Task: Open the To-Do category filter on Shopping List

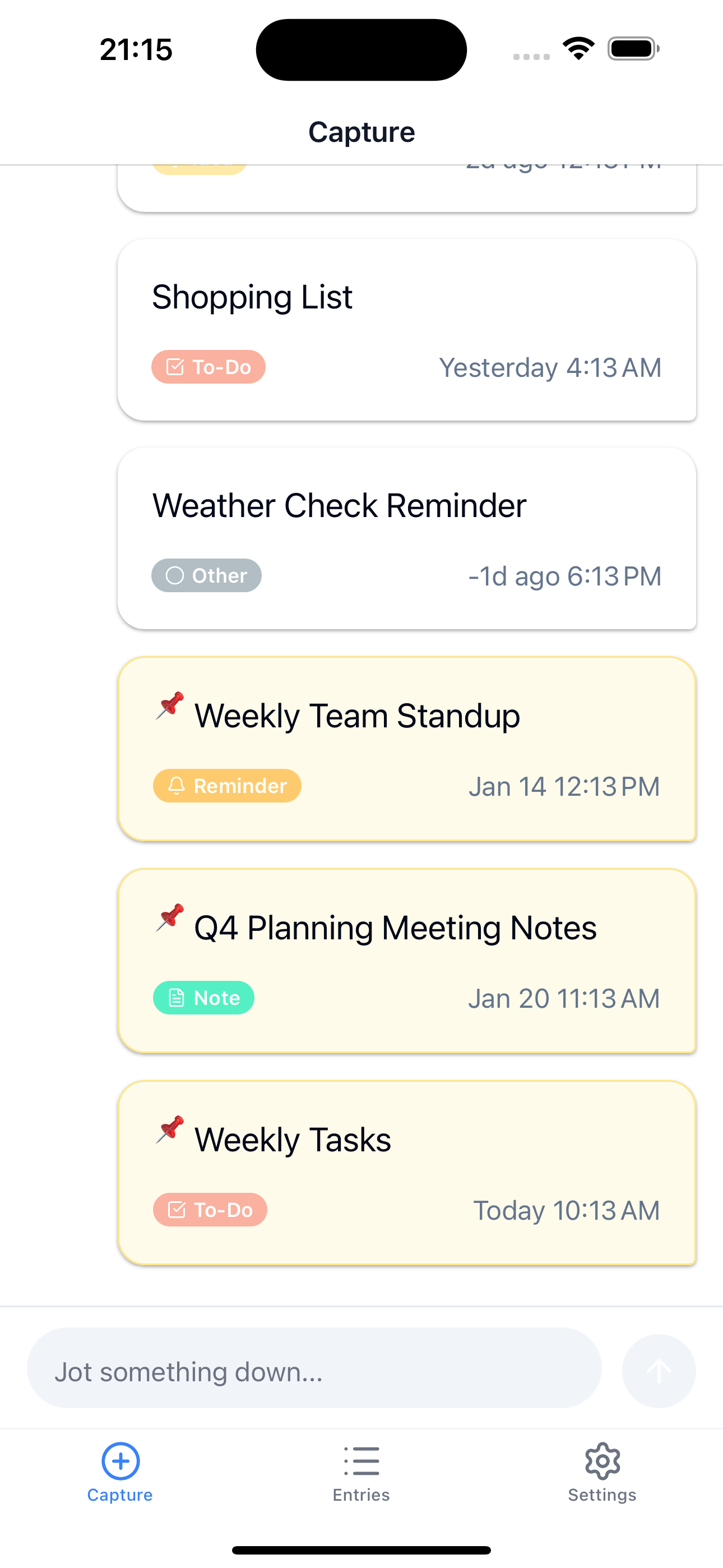Action: (x=208, y=367)
